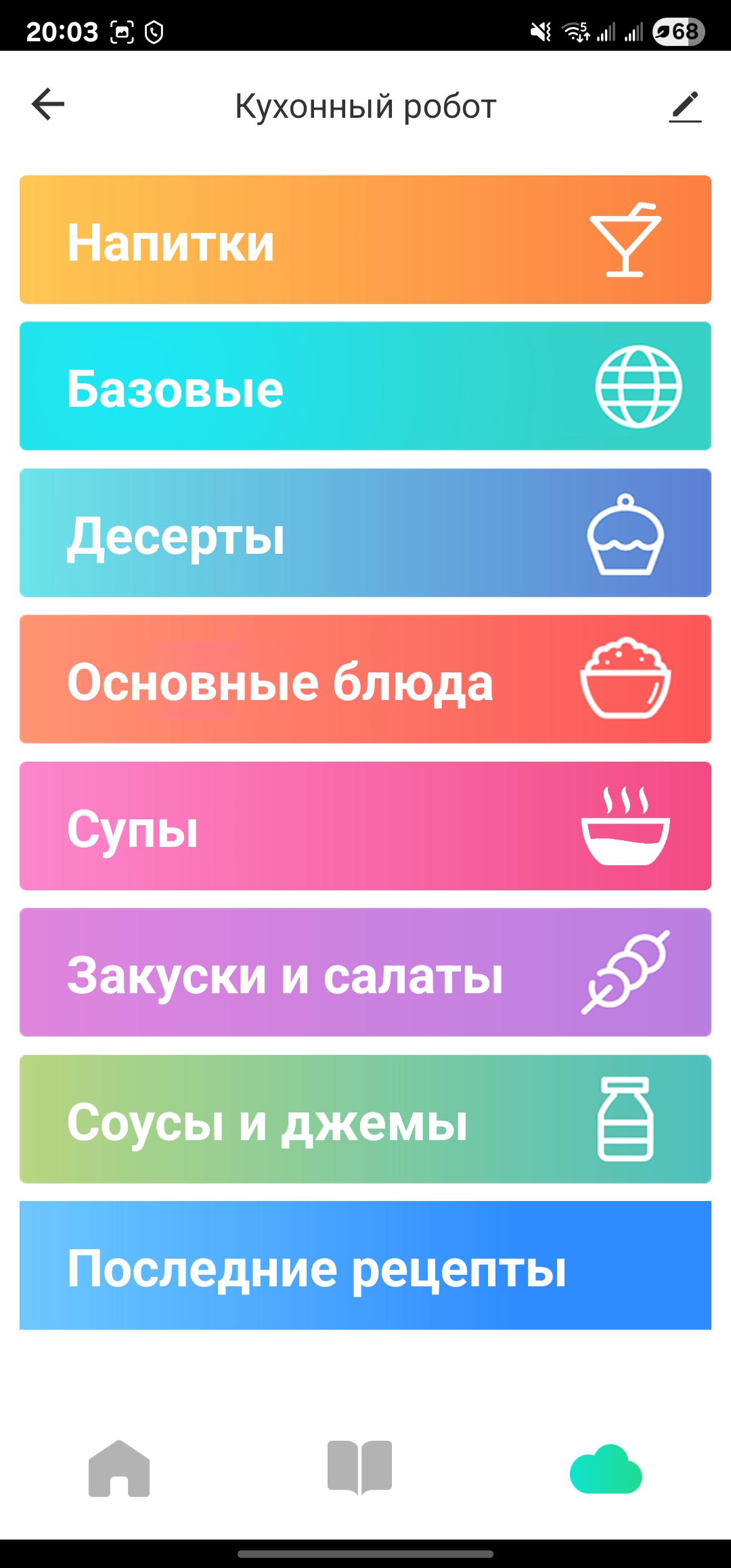Go back using the arrow icon
The width and height of the screenshot is (731, 1568).
(48, 105)
